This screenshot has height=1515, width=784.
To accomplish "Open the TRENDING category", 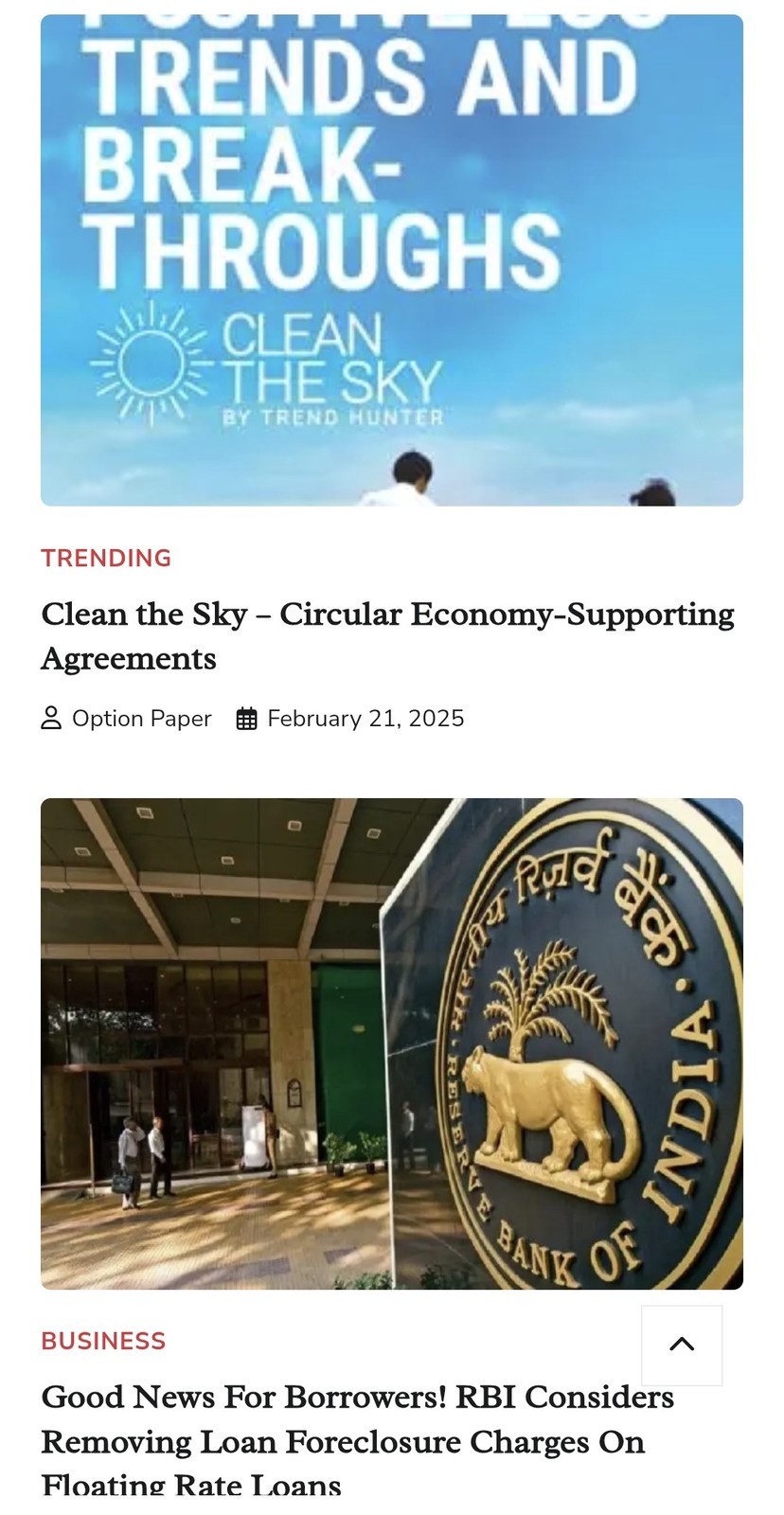I will (106, 559).
